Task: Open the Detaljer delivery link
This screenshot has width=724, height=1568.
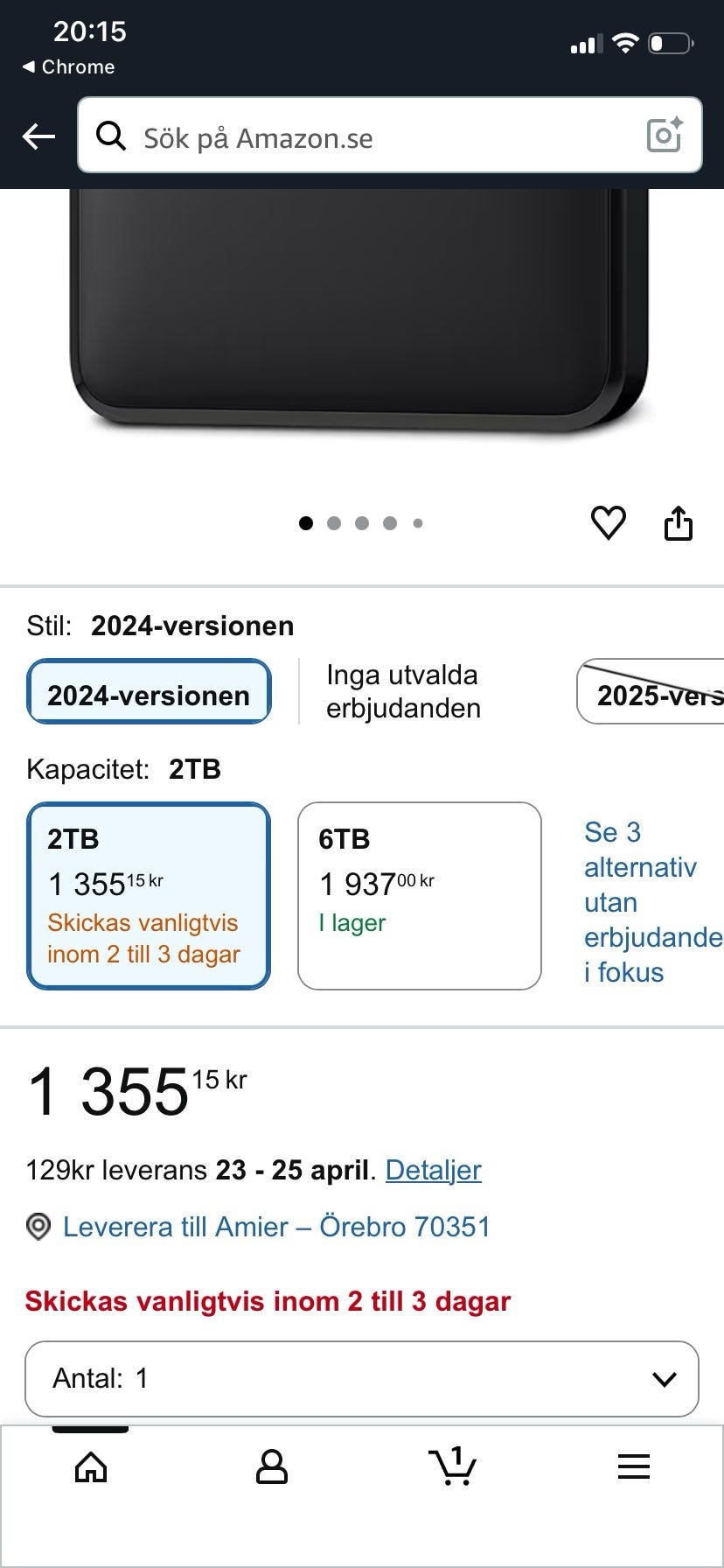Action: point(433,1170)
